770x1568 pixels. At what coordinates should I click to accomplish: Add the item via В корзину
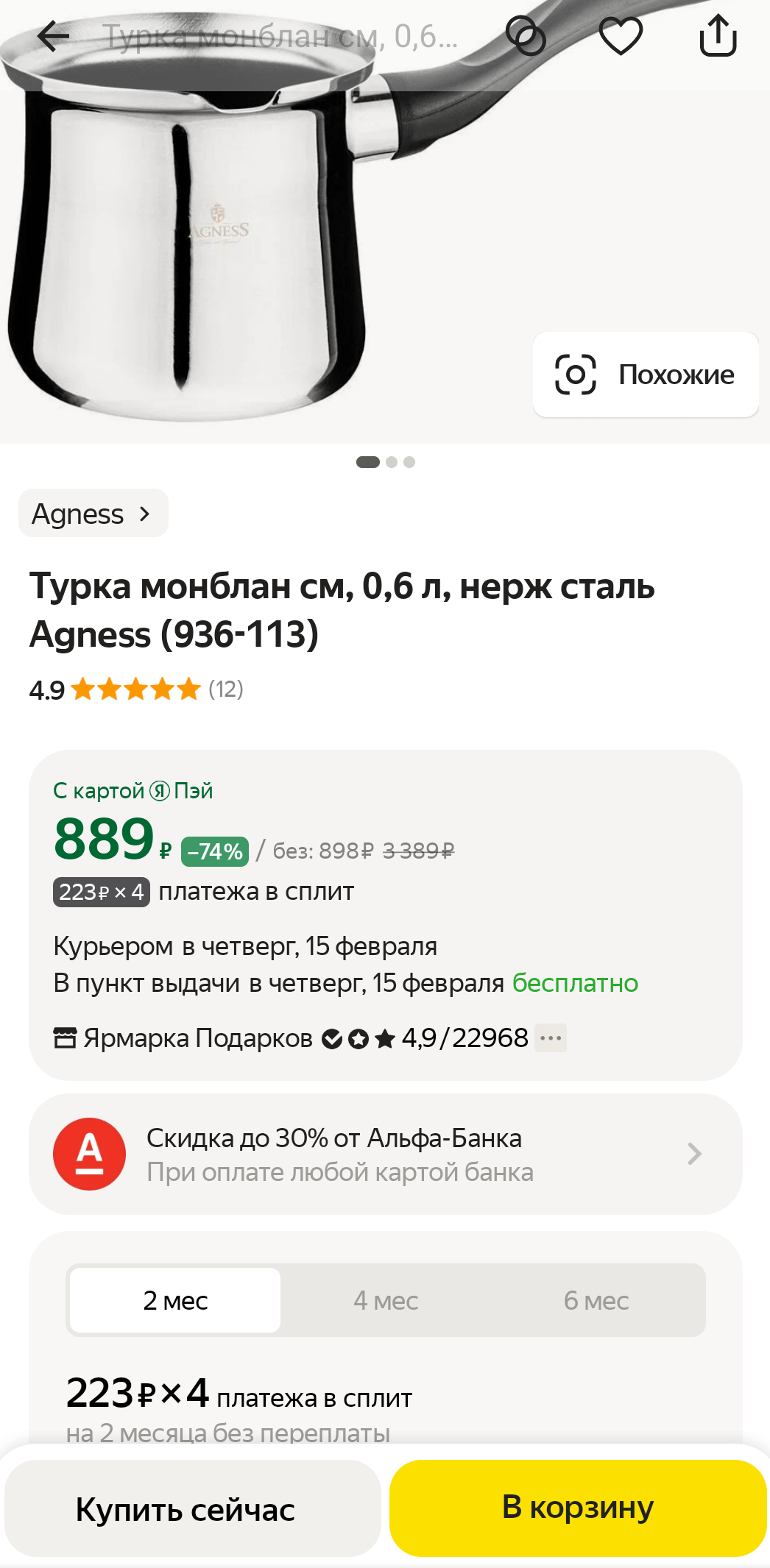pos(578,1508)
